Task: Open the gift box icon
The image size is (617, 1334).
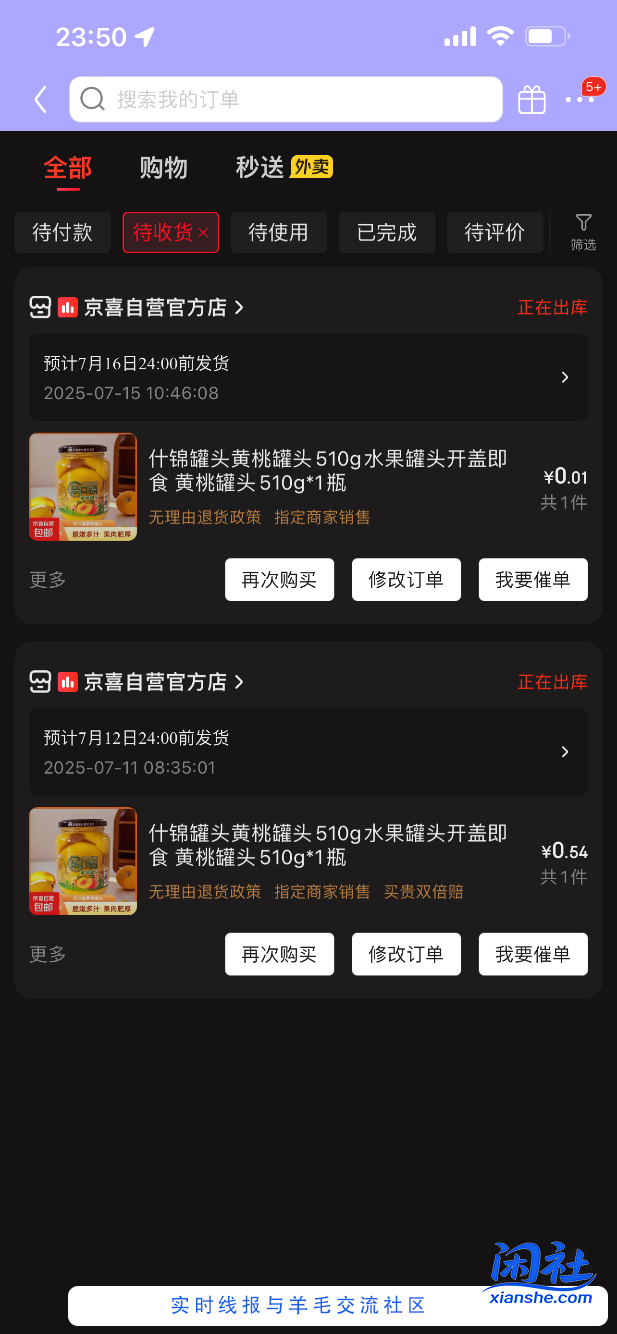Action: click(x=532, y=100)
